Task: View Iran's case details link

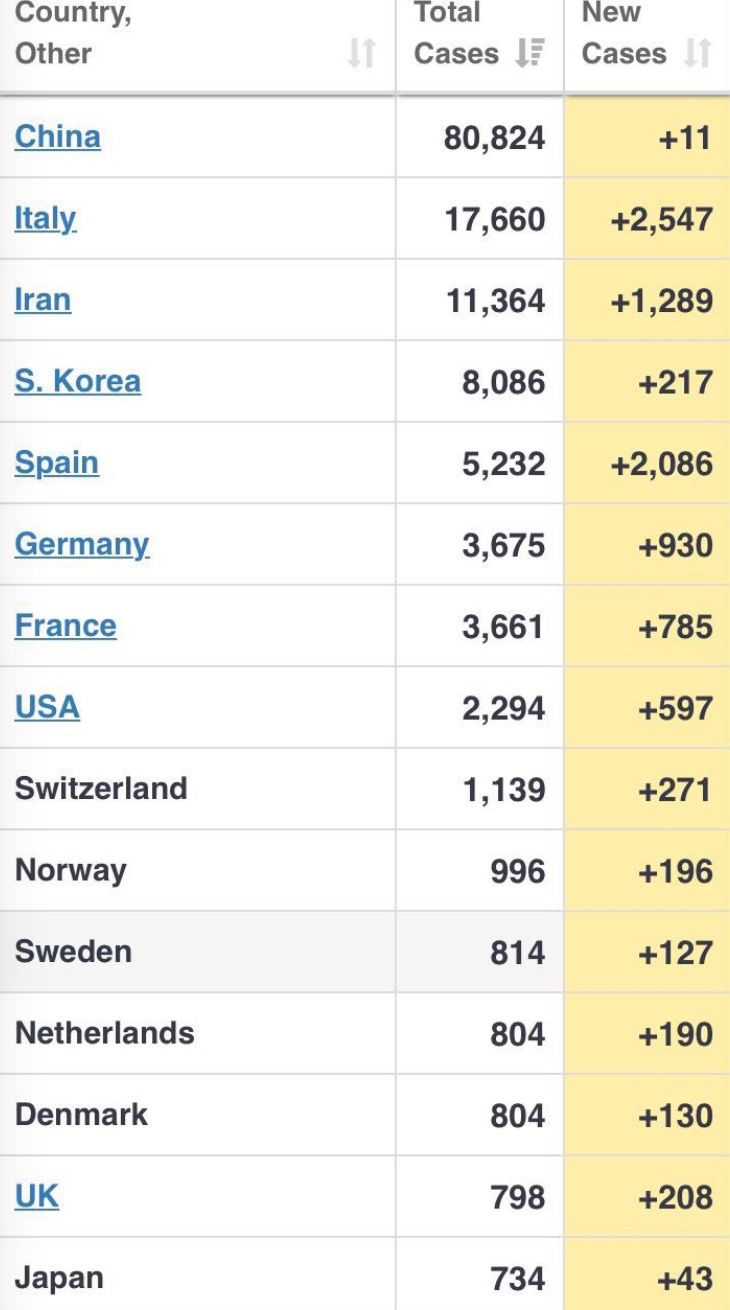Action: click(x=42, y=300)
